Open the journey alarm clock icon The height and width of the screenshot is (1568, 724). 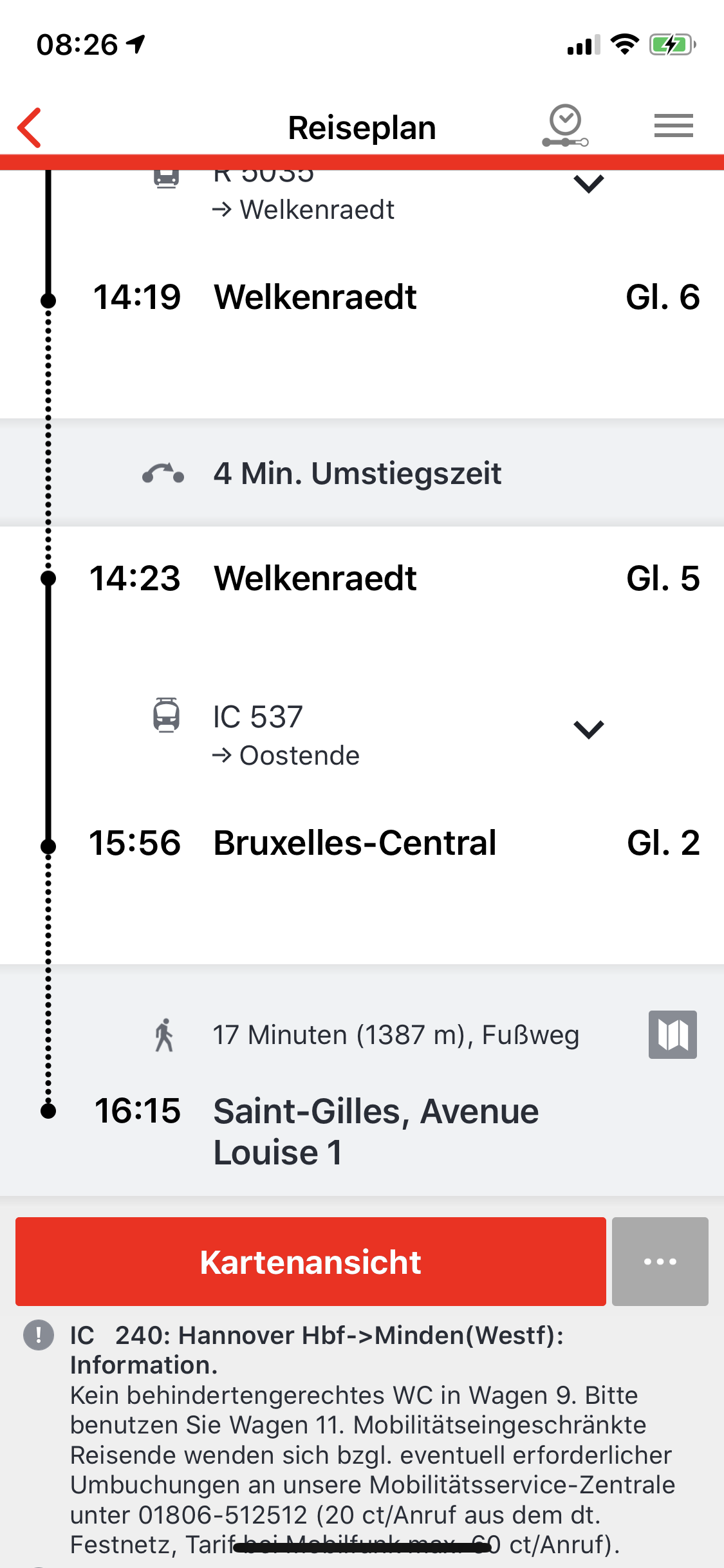[x=565, y=126]
